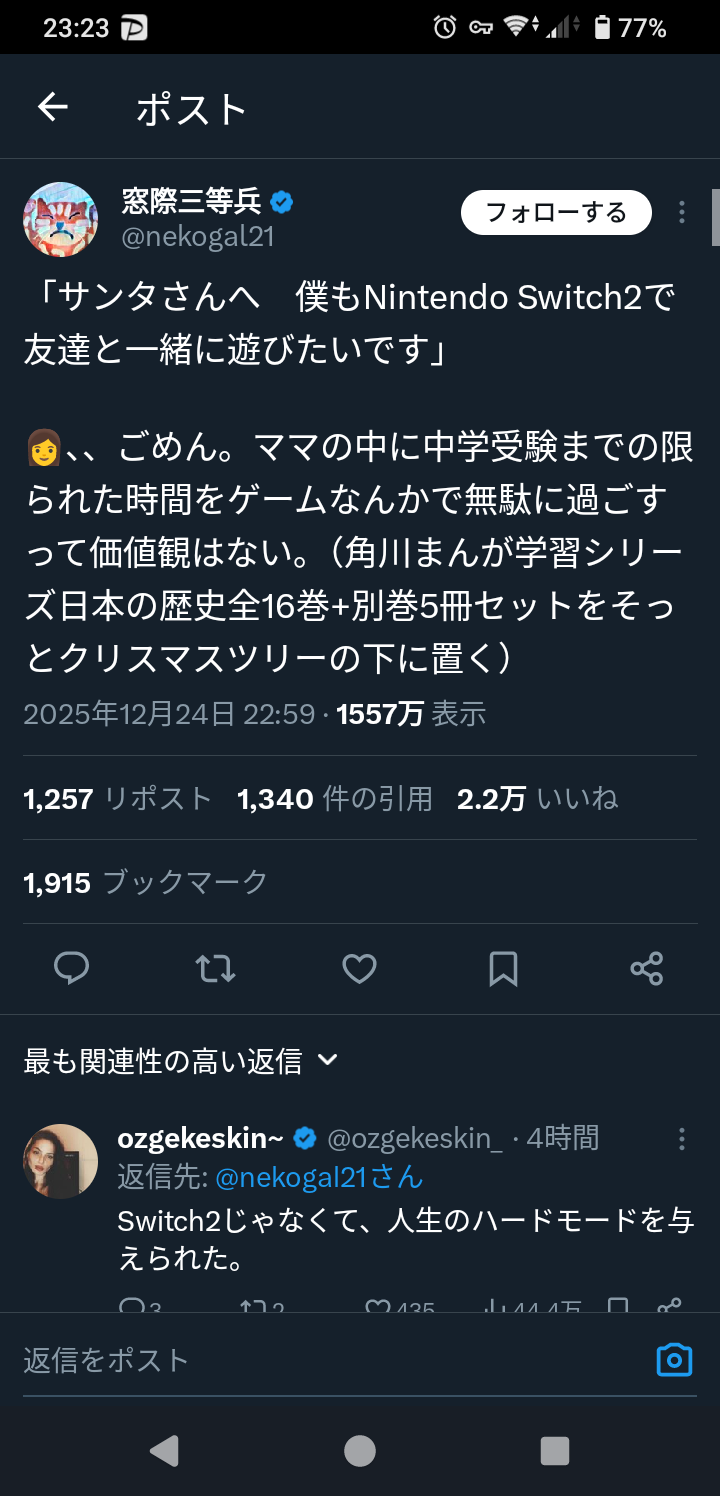The width and height of the screenshot is (720, 1496).
Task: Open recent apps from navigation bar
Action: [x=554, y=1450]
